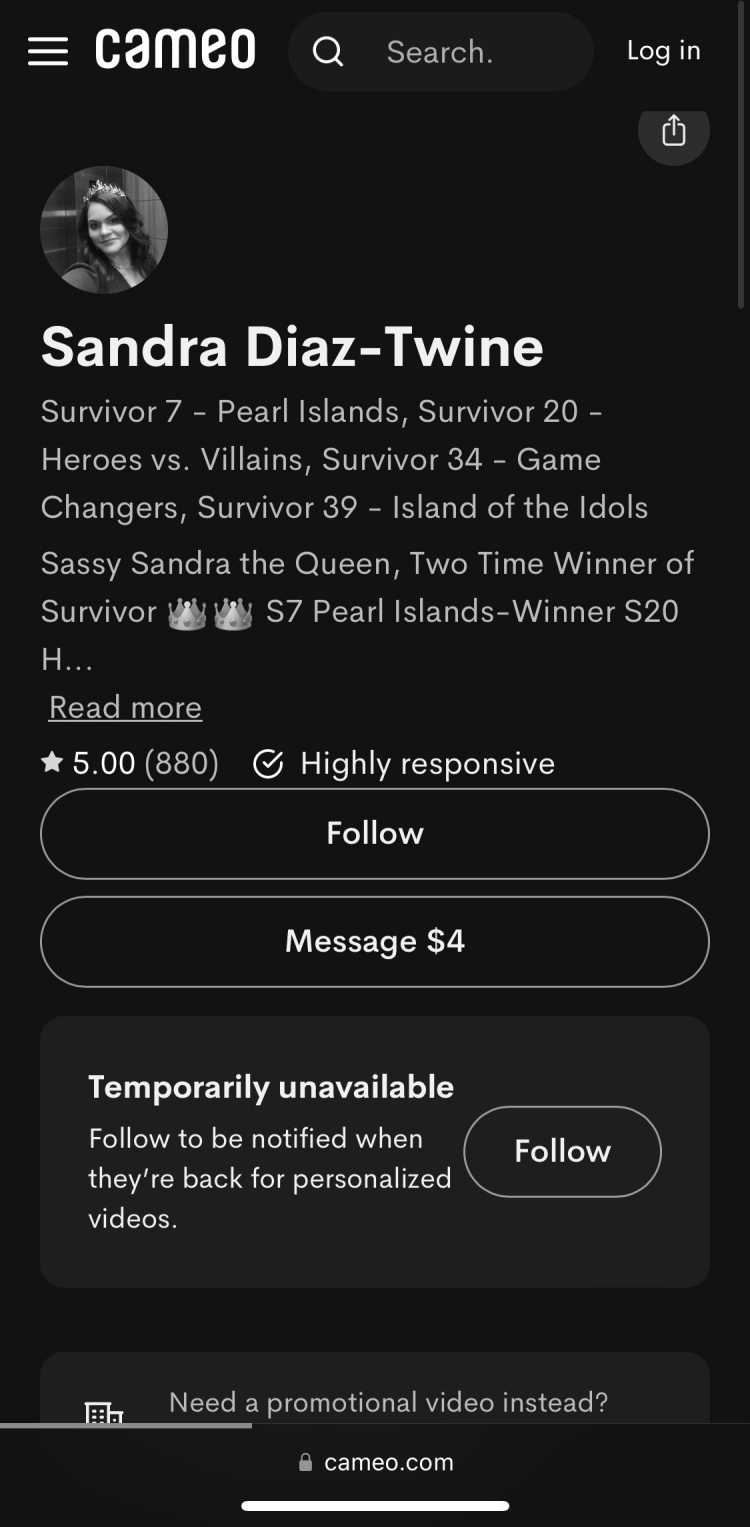Go to the Cameo home logo
750x1527 pixels.
[x=176, y=49]
